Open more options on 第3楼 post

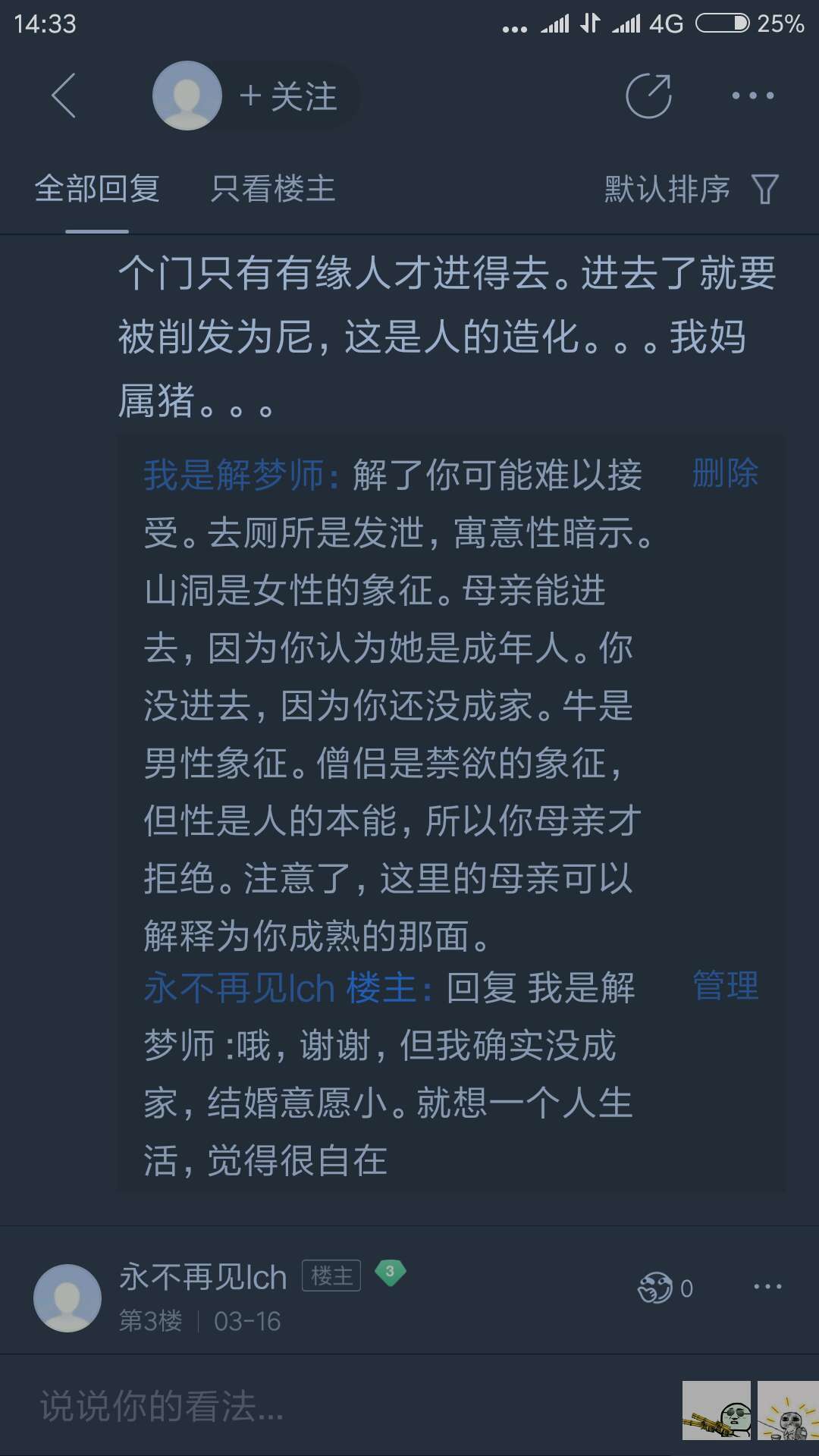[x=767, y=1287]
